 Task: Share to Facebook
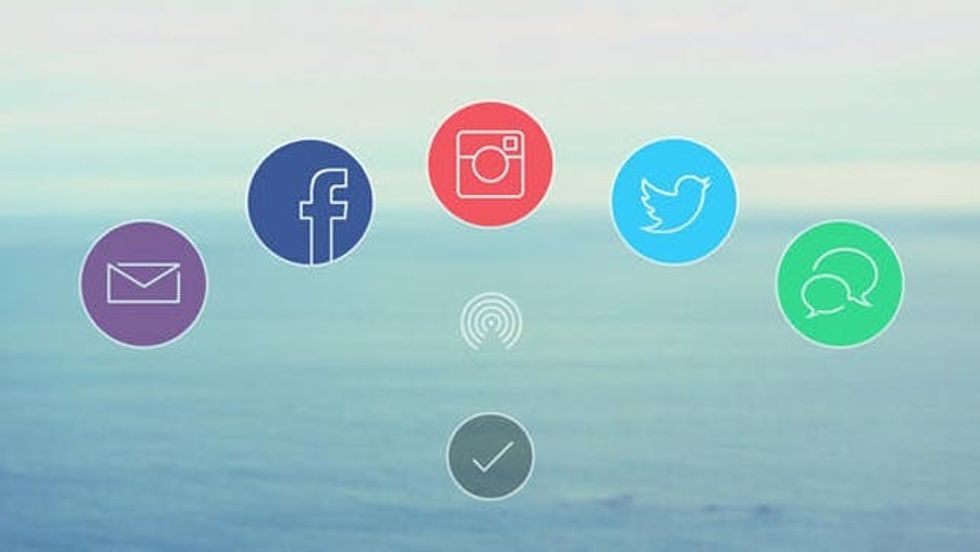[x=310, y=202]
